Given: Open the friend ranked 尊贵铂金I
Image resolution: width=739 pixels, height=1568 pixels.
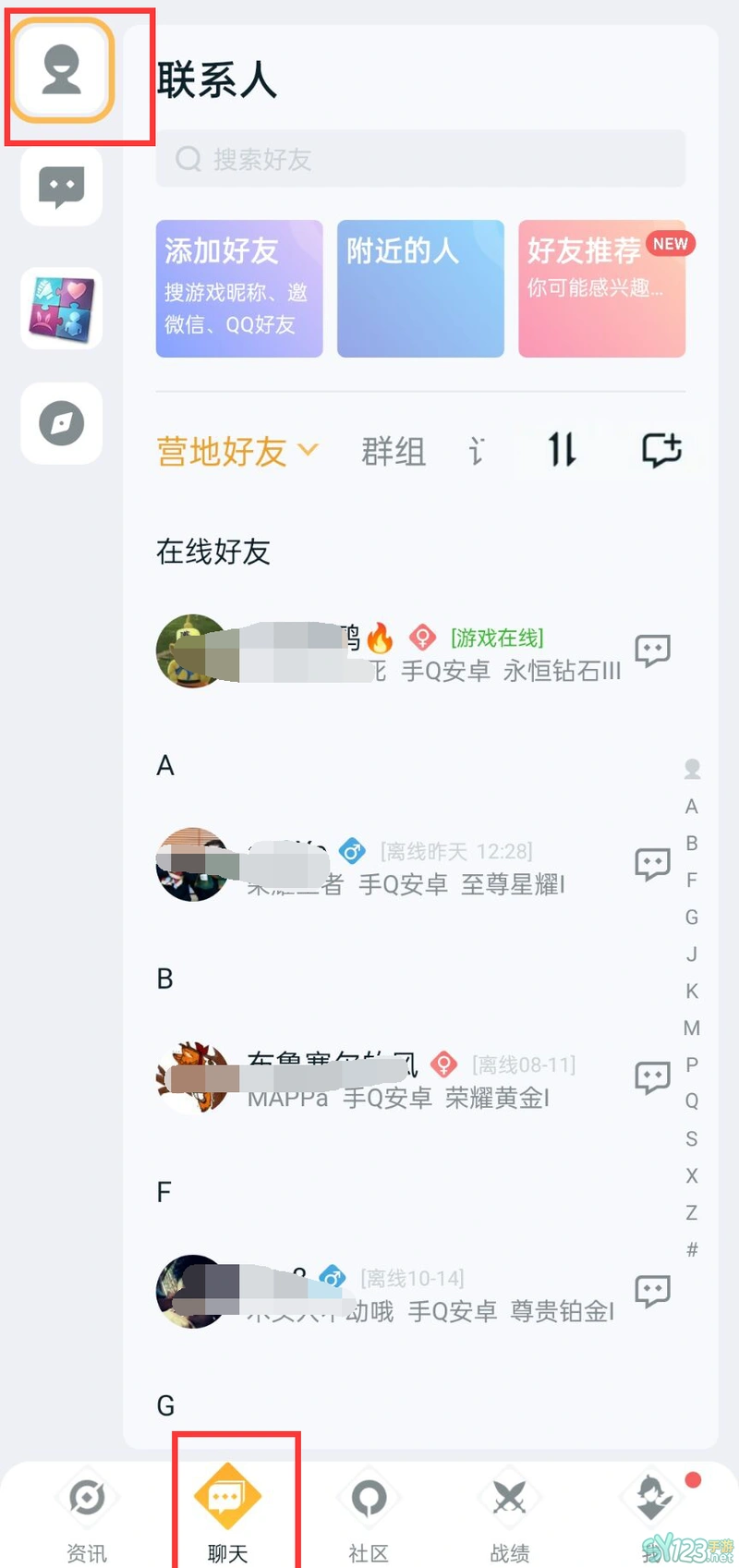Looking at the screenshot, I should tap(406, 1293).
